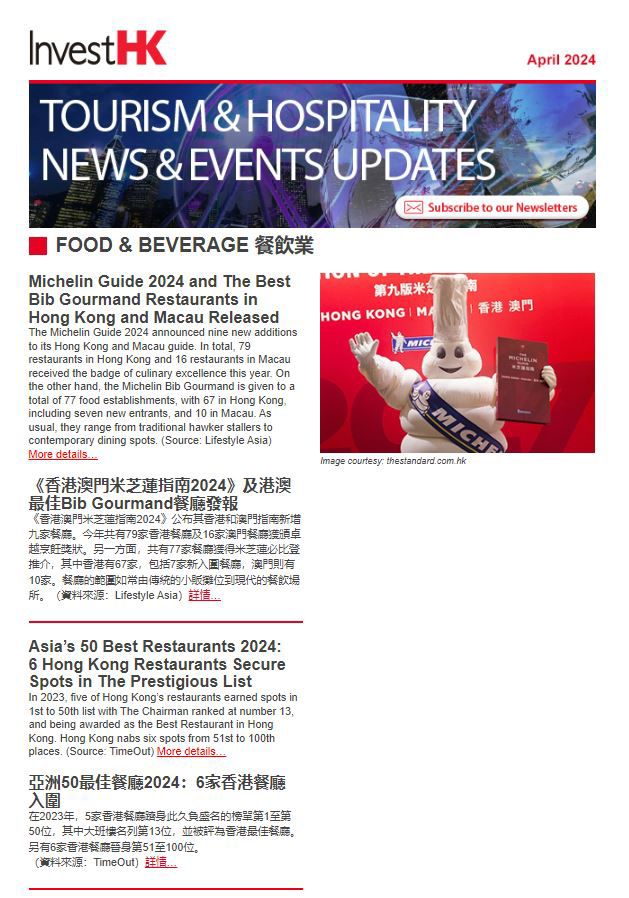Subscribe to our Newsletters
Screen dimensions: 629x898
[x=492, y=207]
